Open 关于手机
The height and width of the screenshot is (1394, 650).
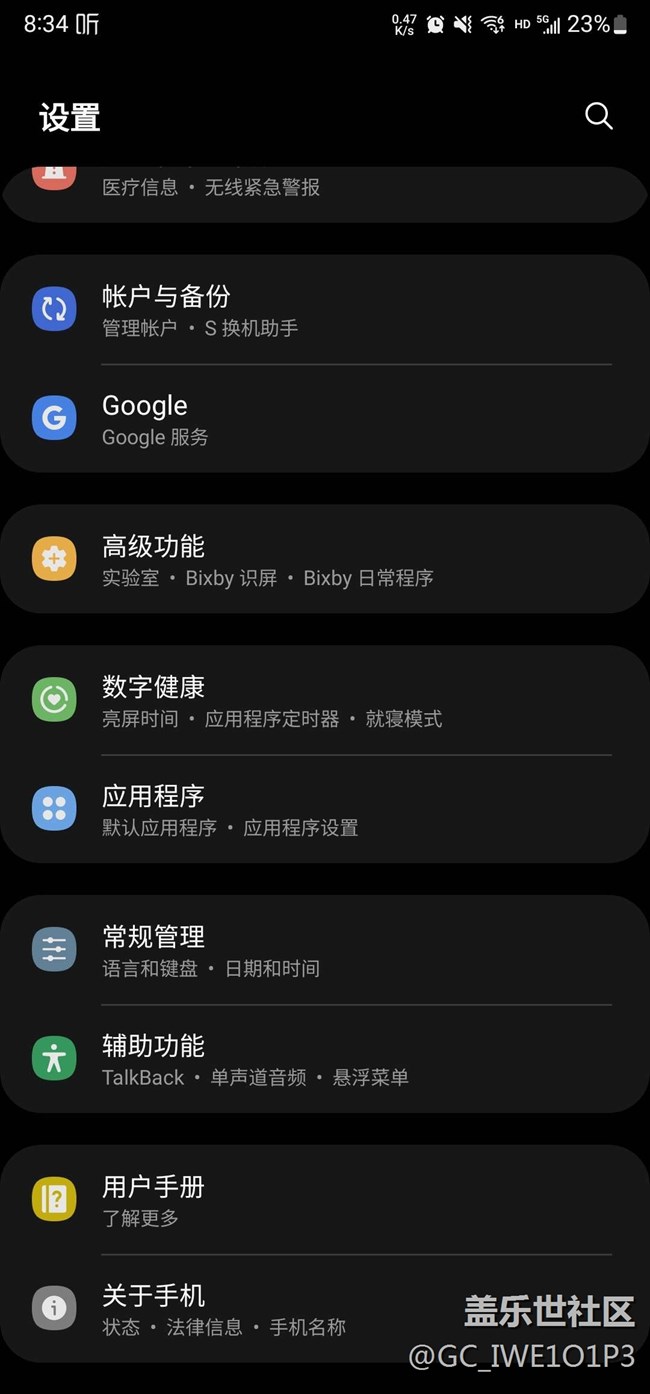click(325, 1309)
